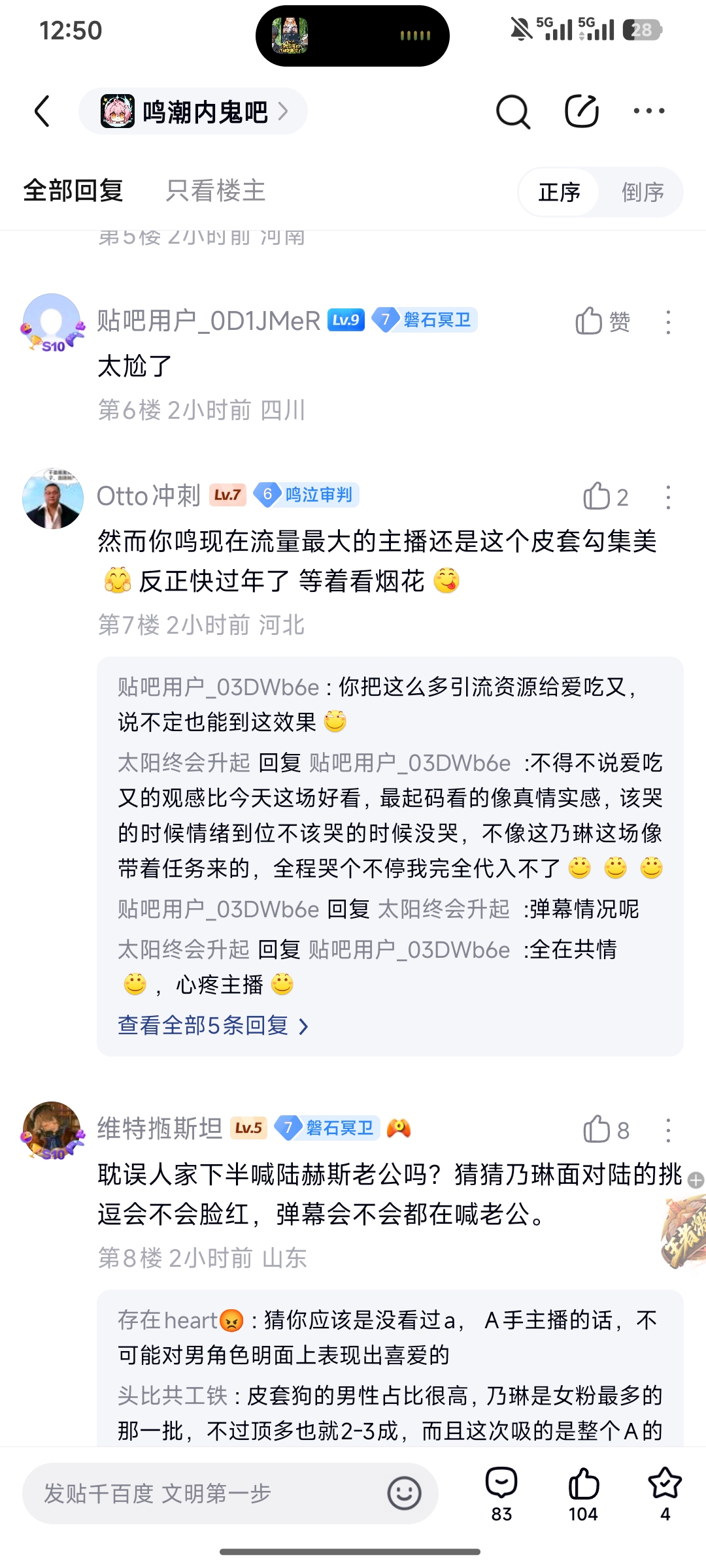Expand 查看全部5条回复
Viewport: 706px width, 1568px height.
pos(212,1026)
